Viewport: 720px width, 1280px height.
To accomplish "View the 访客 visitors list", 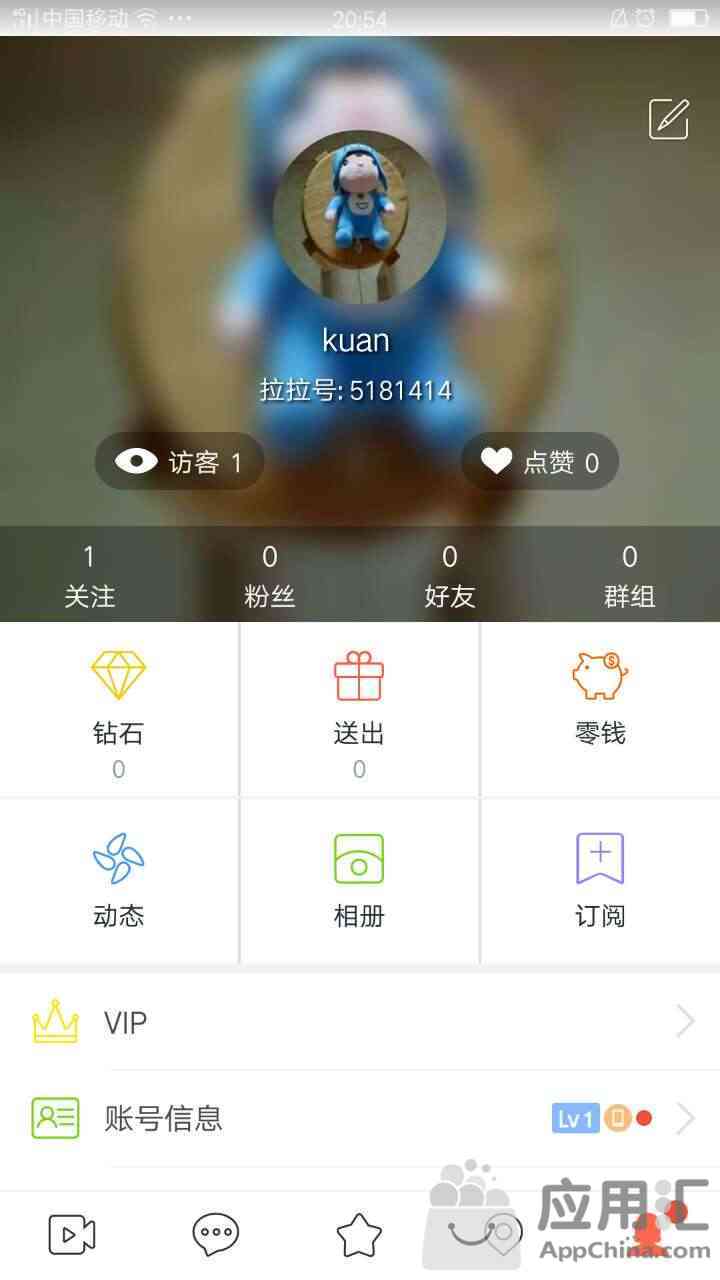I will coord(179,462).
